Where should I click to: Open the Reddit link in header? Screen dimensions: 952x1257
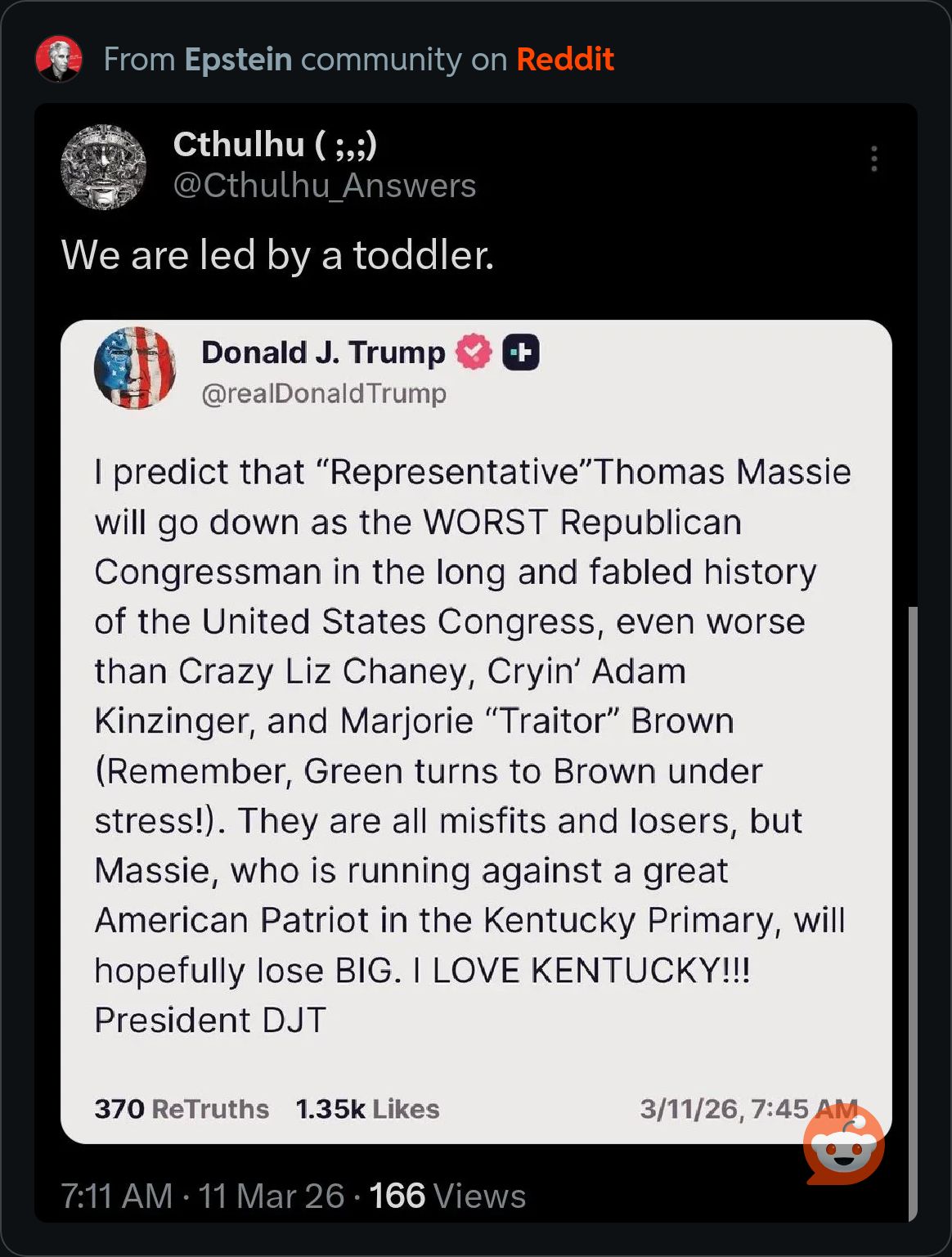click(564, 60)
